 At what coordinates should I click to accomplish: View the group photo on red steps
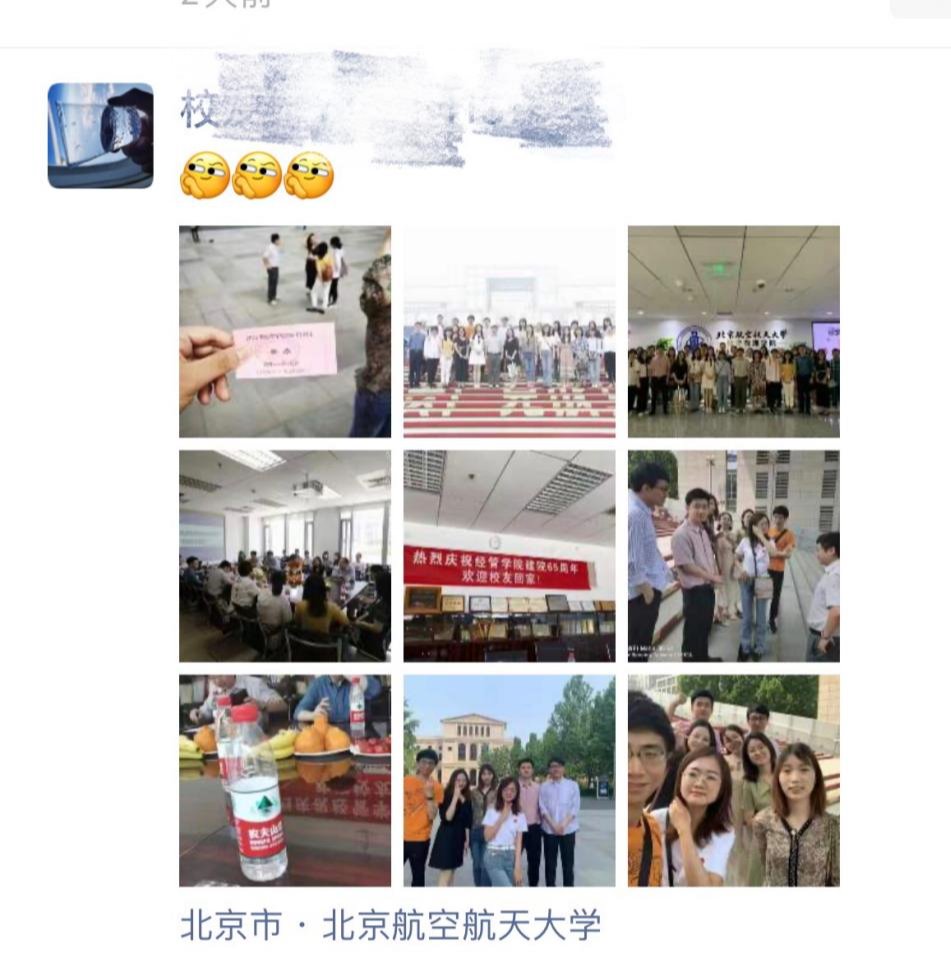(509, 331)
